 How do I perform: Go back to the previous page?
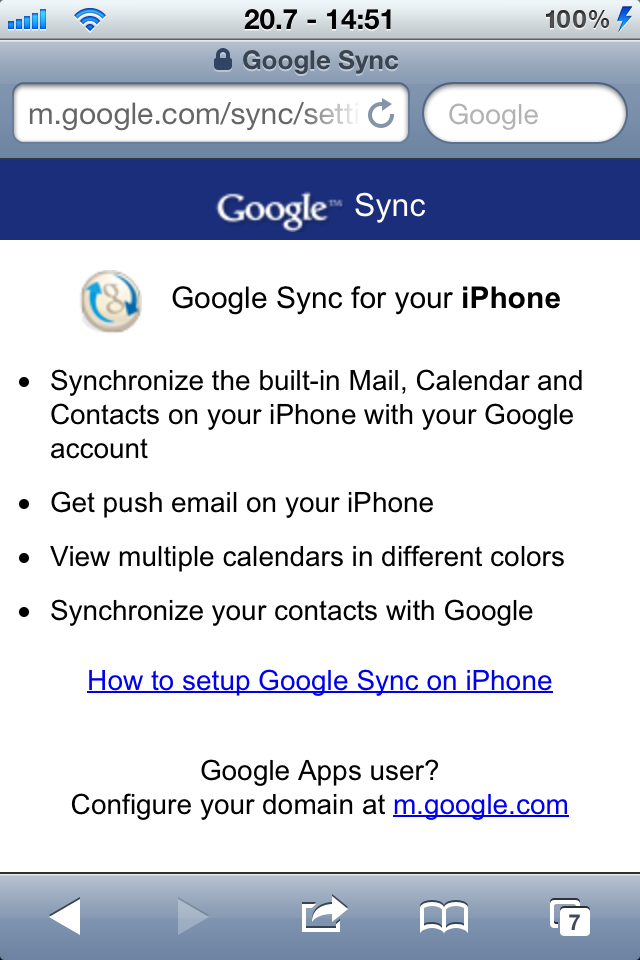(x=65, y=915)
